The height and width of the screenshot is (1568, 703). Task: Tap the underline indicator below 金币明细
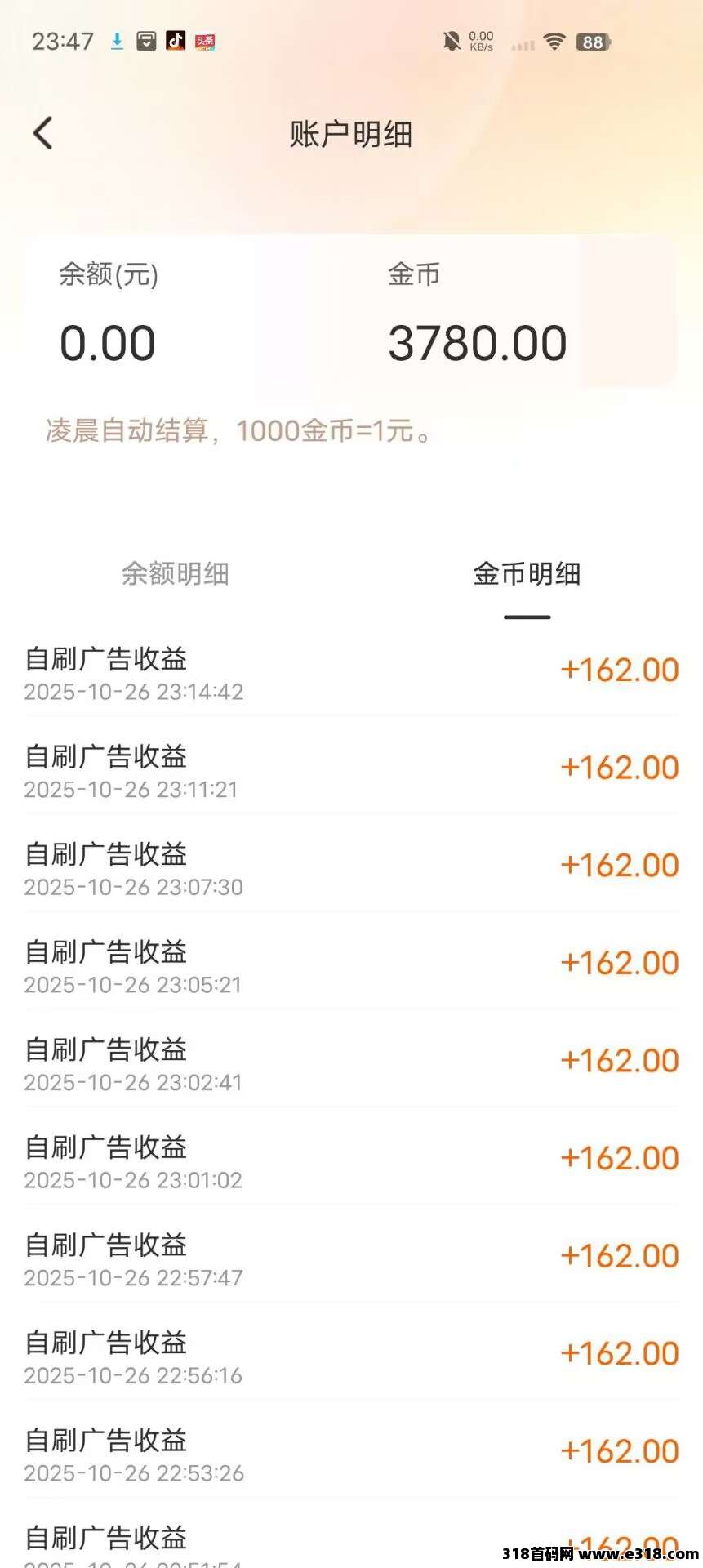point(527,617)
